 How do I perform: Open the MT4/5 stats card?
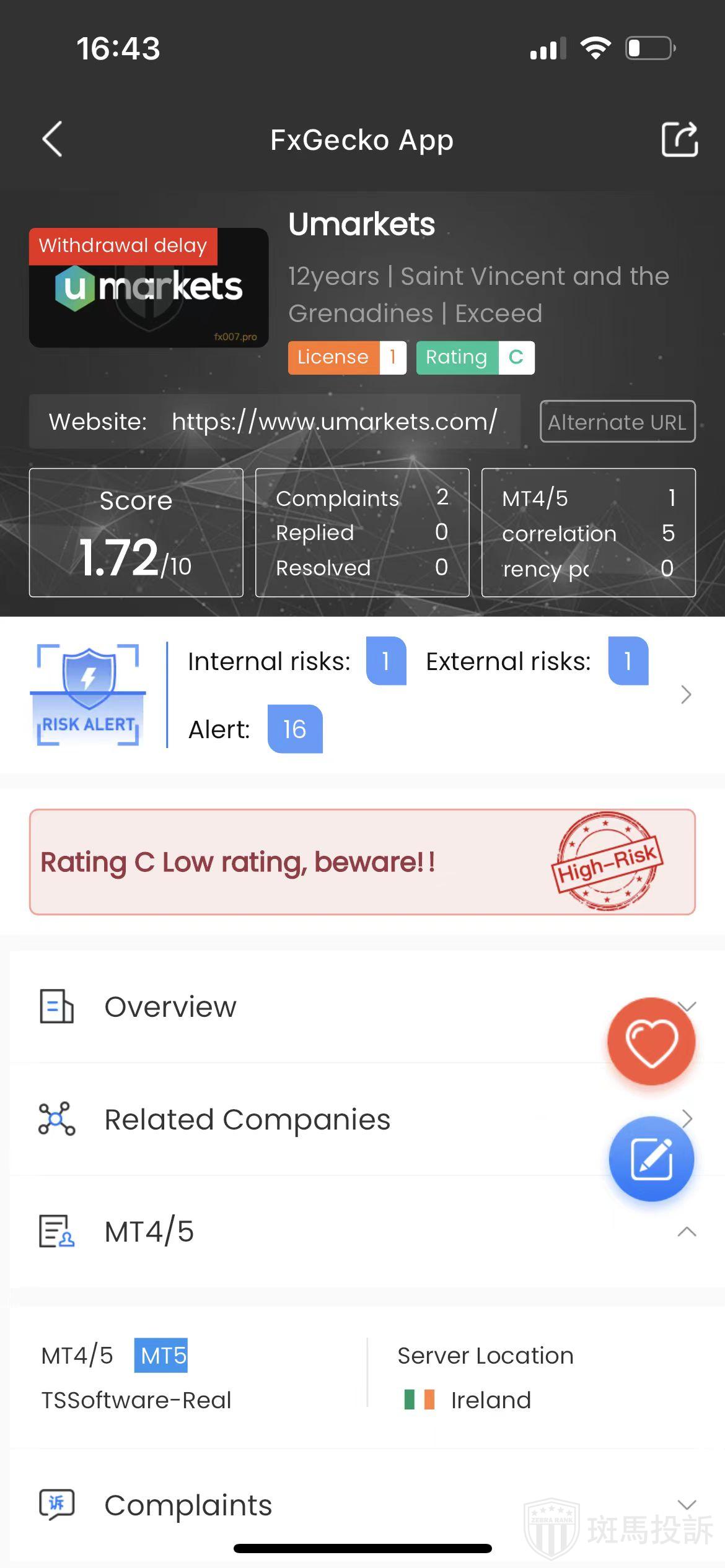[x=588, y=533]
